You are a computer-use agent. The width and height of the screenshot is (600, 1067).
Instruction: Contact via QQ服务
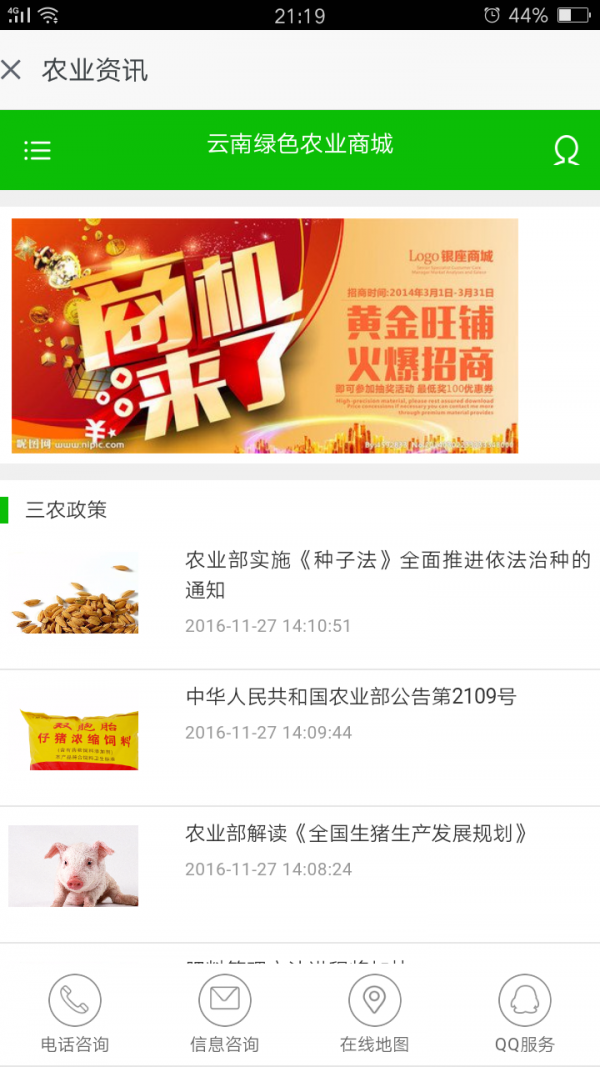525,1013
